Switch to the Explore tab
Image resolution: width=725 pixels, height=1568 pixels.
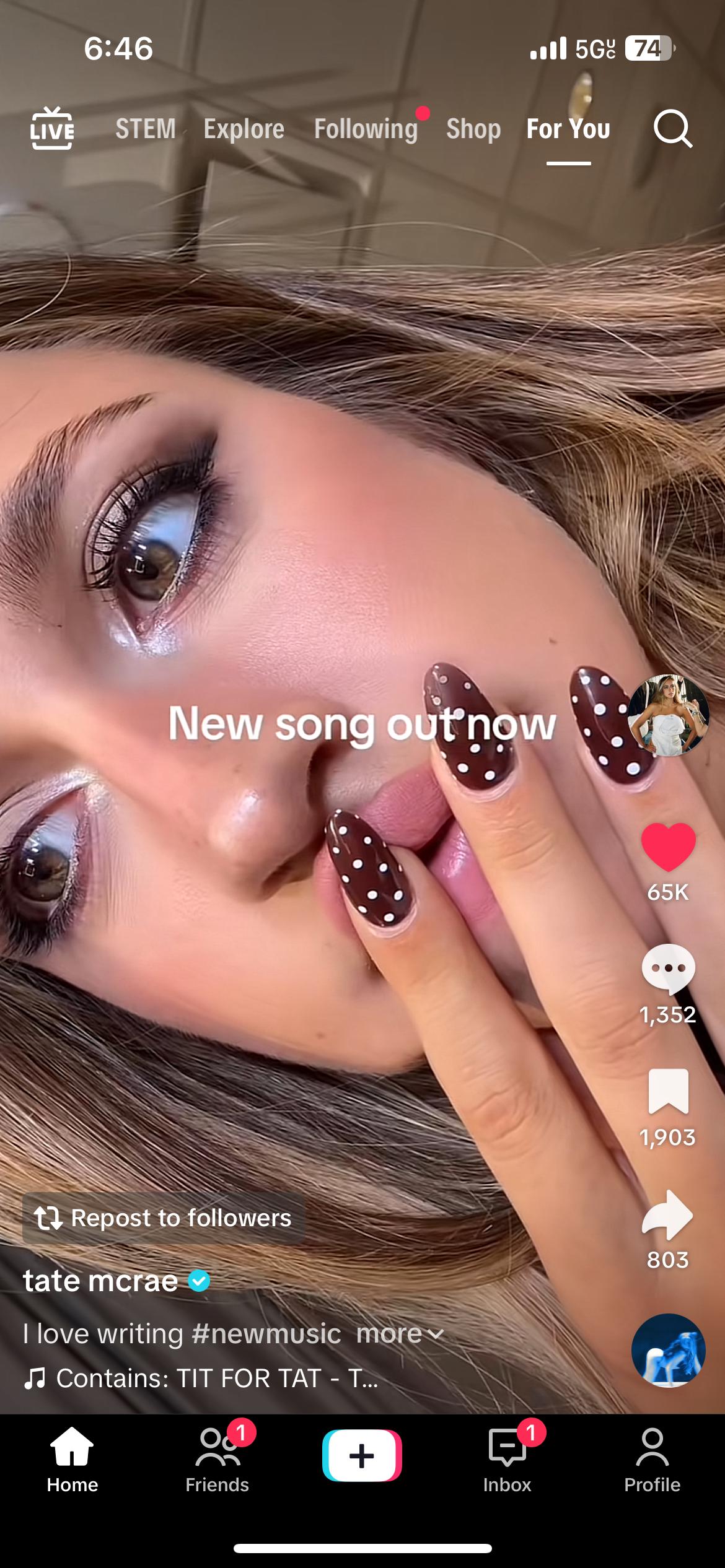pos(244,129)
